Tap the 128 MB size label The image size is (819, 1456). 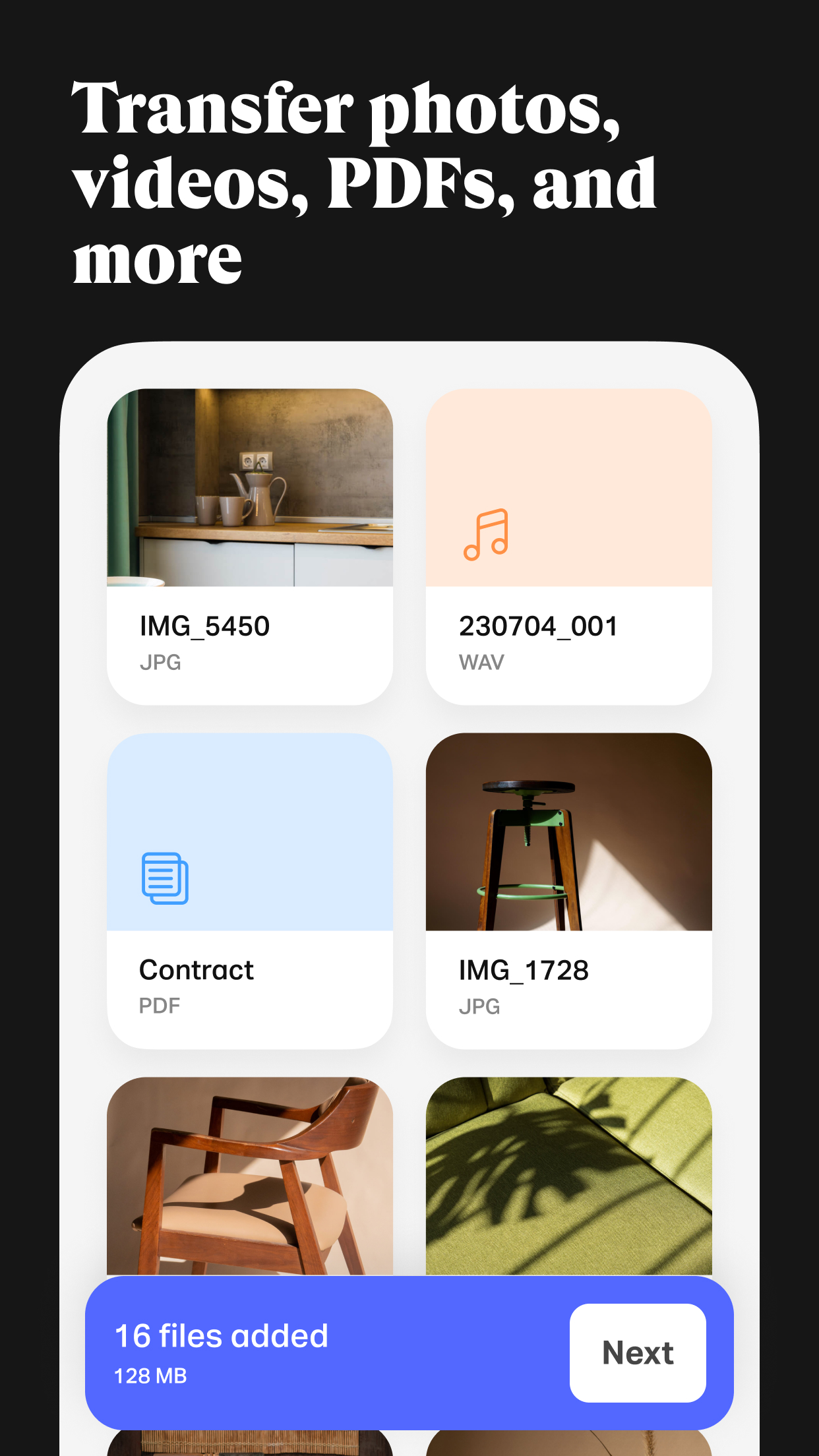[x=150, y=1378]
